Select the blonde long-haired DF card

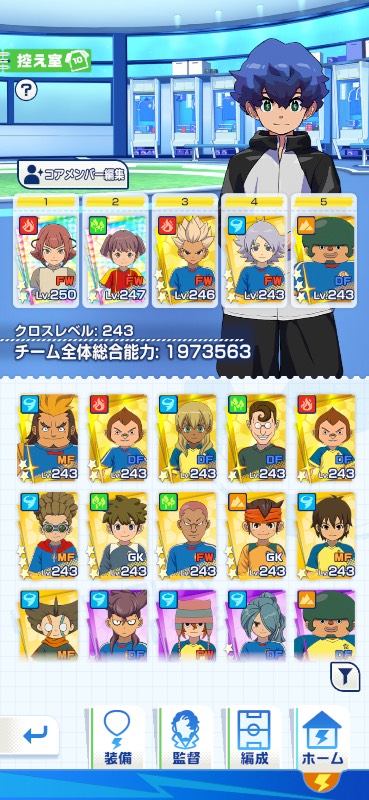188,438
